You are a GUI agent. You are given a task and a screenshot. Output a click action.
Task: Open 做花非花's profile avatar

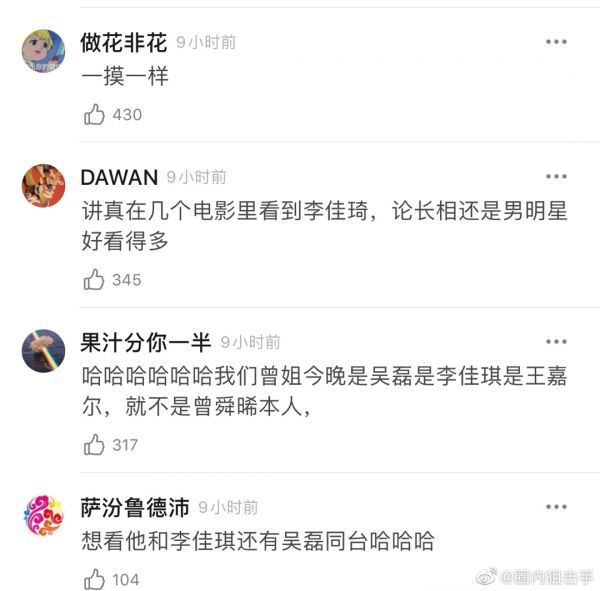43,50
